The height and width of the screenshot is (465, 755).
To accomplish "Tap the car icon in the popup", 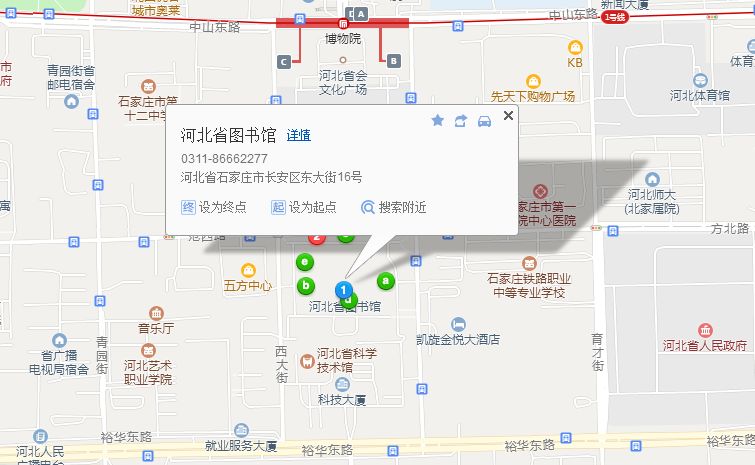I will click(484, 121).
